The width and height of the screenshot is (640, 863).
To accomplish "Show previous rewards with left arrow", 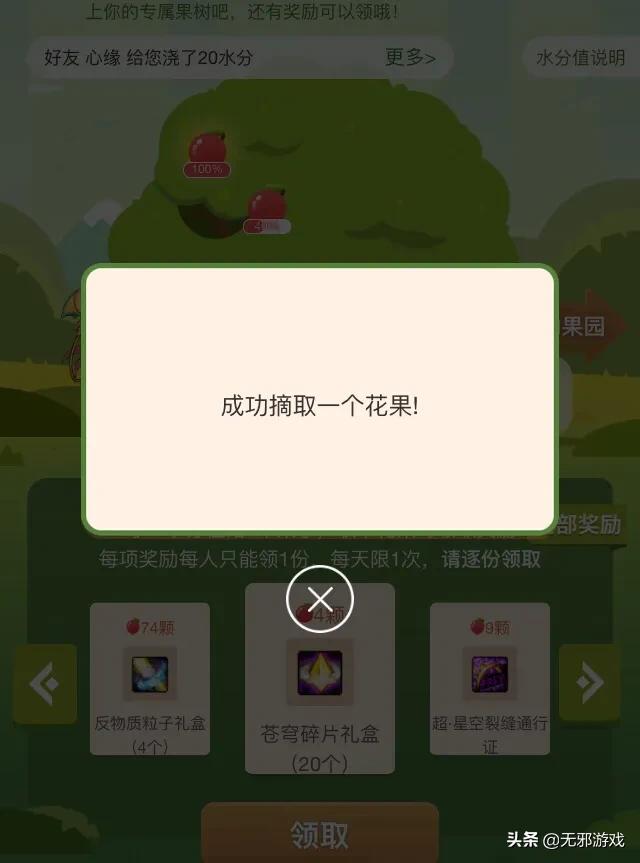I will (45, 684).
